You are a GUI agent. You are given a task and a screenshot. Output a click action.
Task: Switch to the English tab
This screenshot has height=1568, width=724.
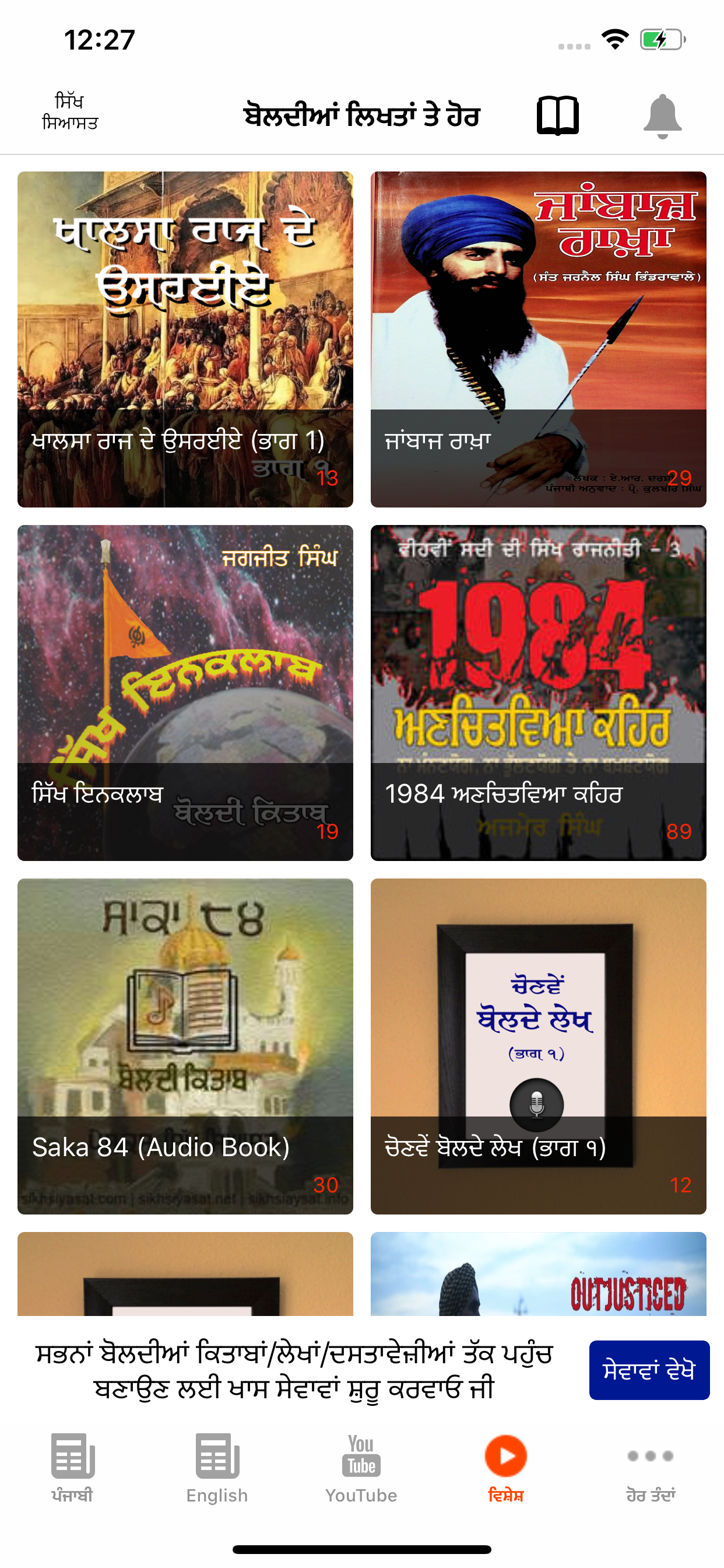(x=217, y=1468)
